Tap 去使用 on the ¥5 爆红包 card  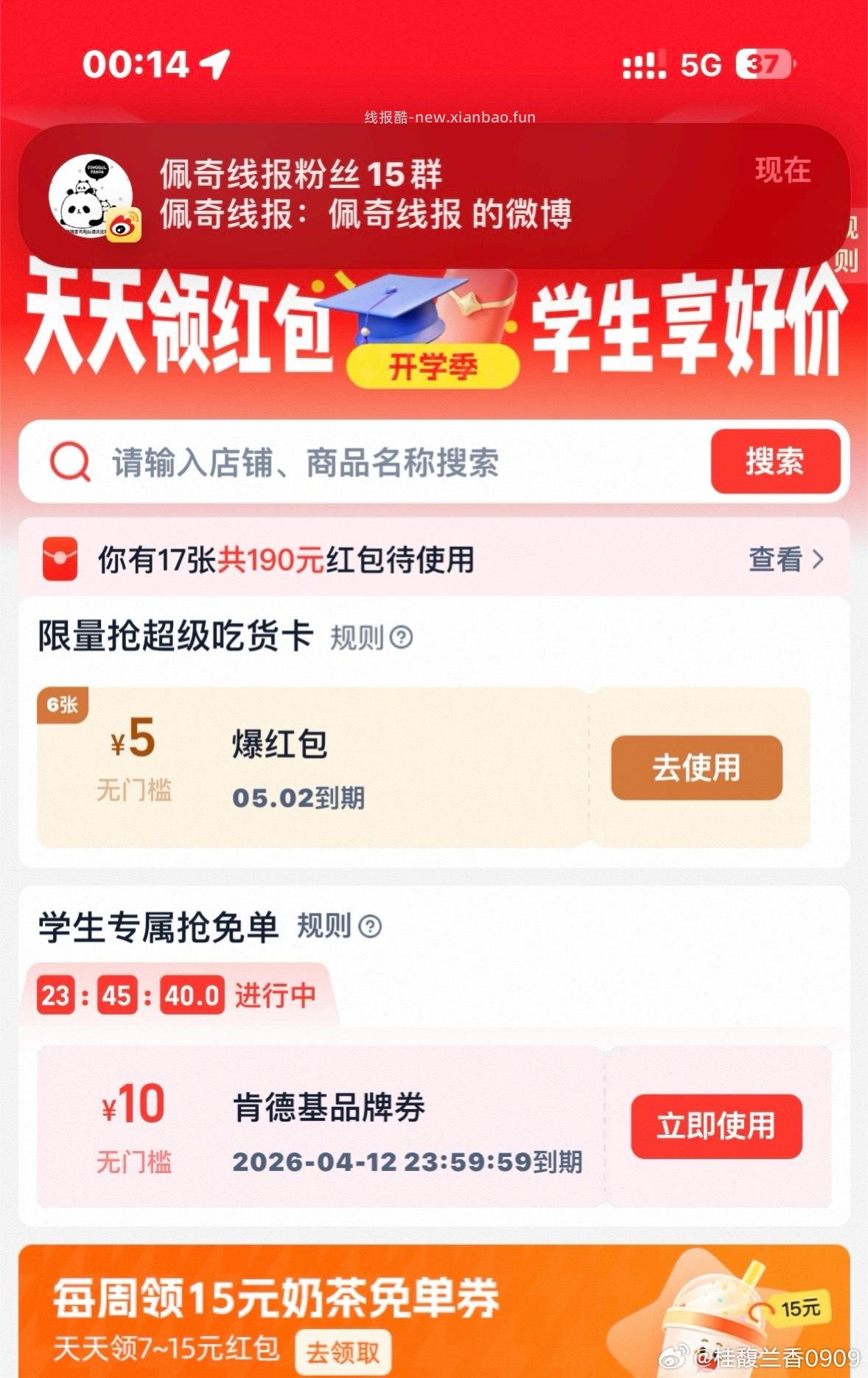click(x=697, y=768)
